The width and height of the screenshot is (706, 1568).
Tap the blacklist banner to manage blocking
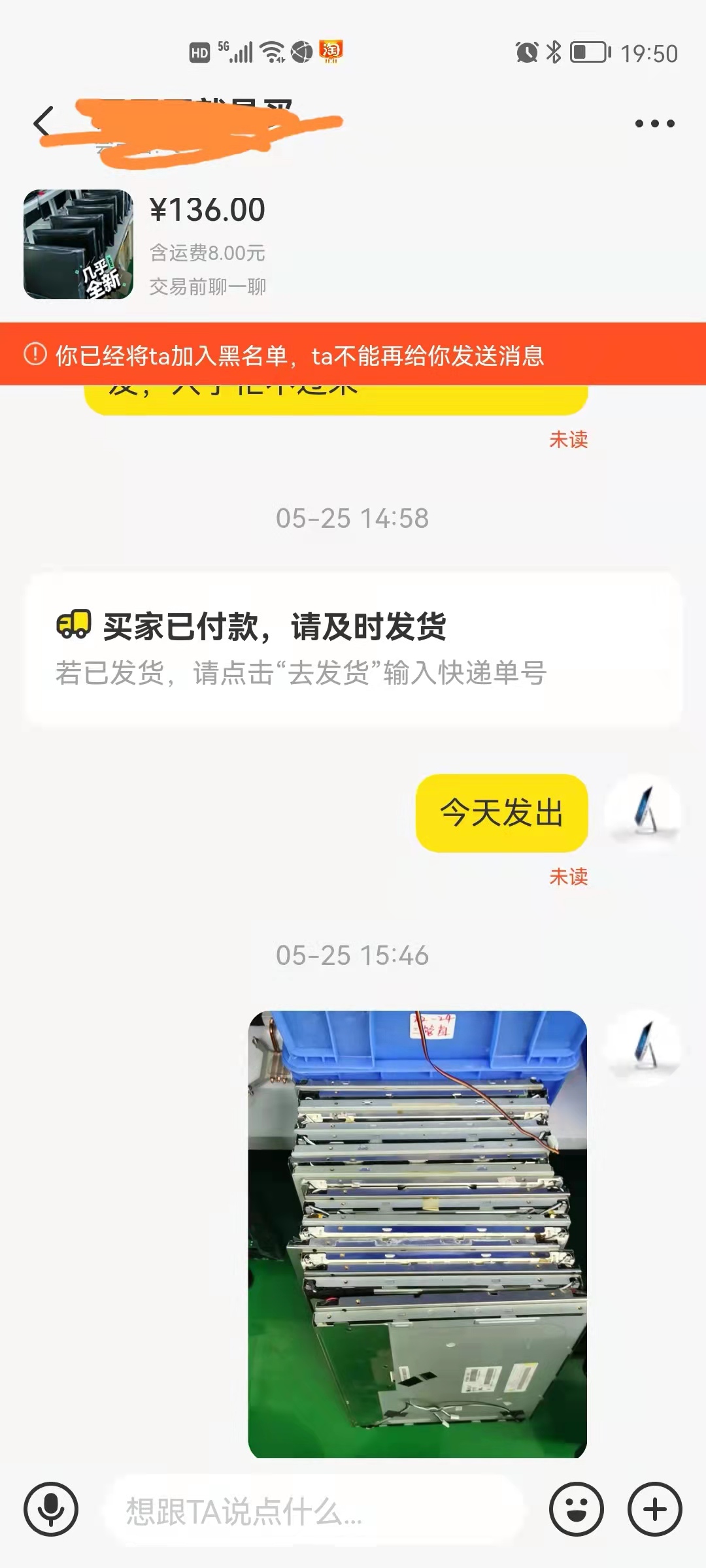coord(353,353)
